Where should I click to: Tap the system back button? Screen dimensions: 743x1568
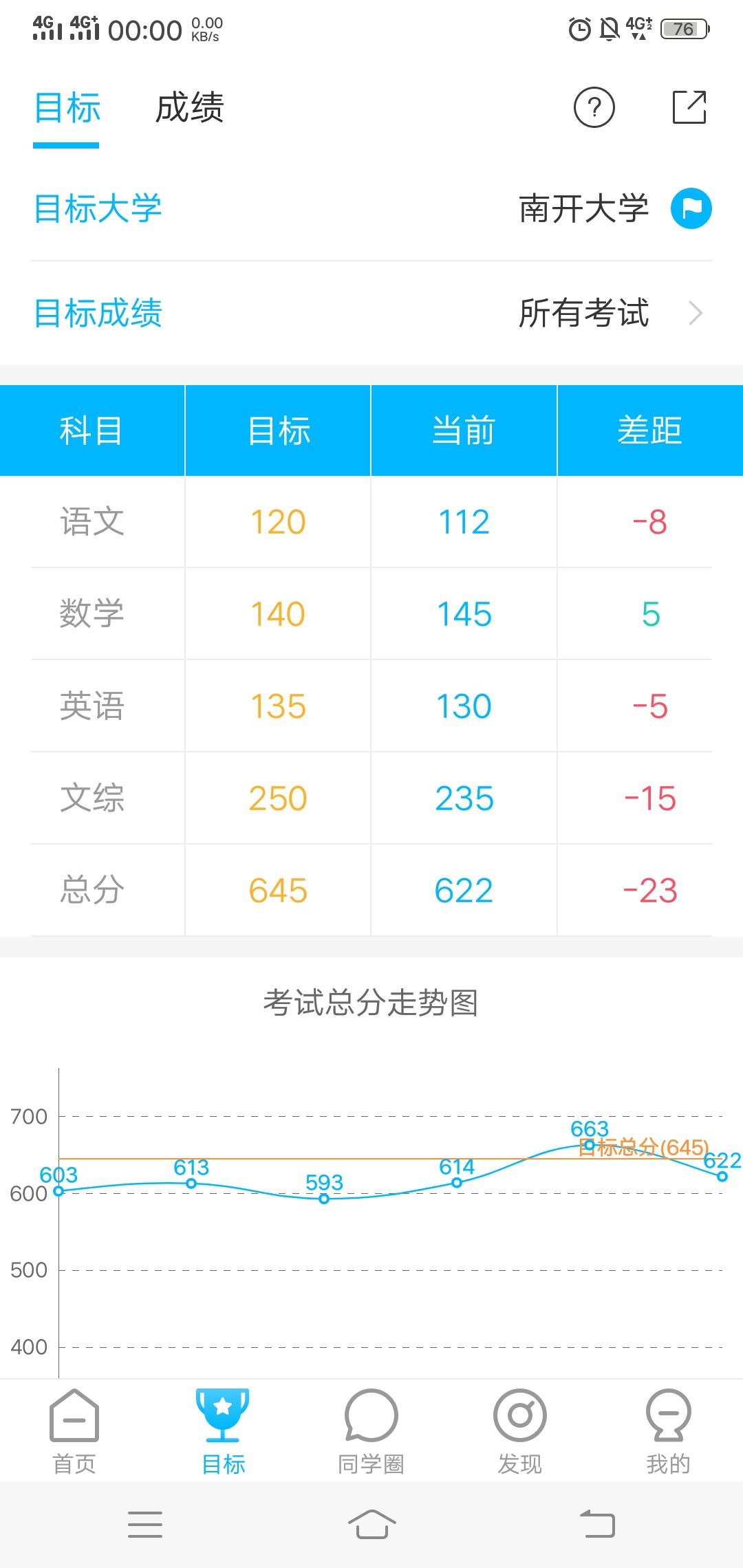point(597,1524)
